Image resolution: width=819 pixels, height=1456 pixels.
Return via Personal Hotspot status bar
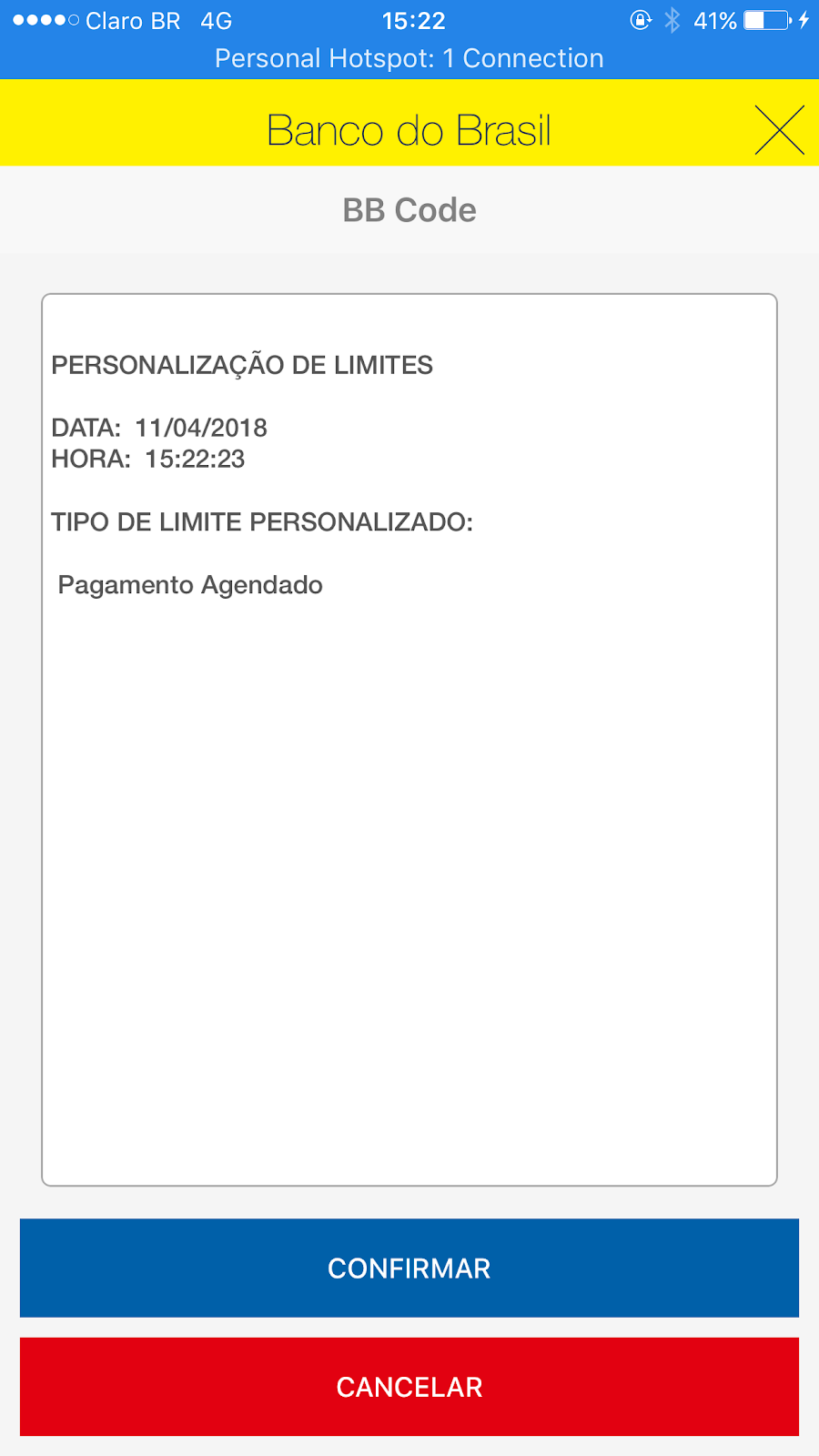[409, 58]
